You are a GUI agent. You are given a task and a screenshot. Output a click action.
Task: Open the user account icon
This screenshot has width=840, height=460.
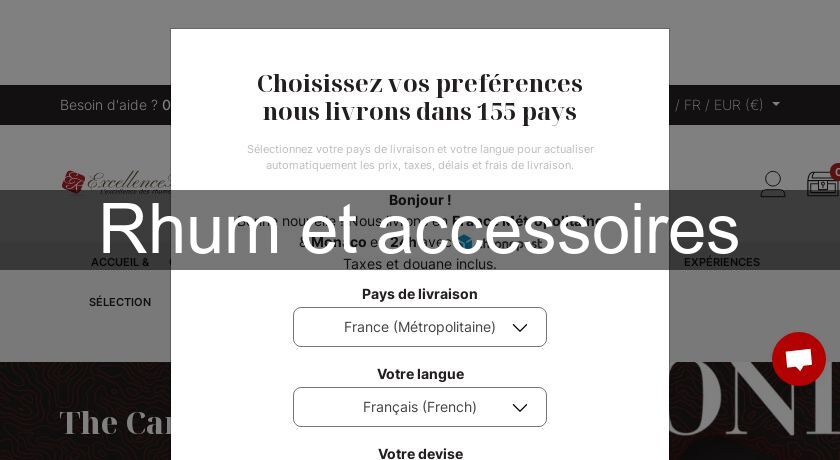click(x=773, y=183)
